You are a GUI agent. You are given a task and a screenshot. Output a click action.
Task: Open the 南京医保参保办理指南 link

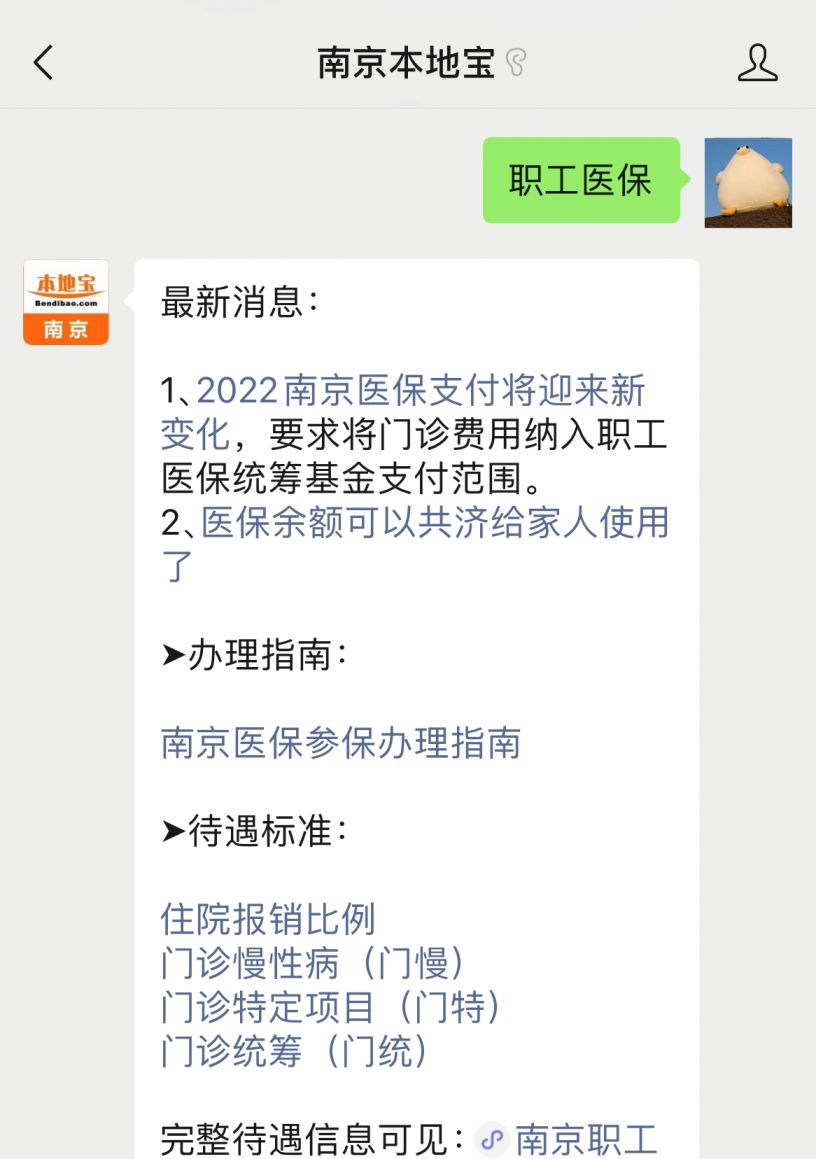point(340,743)
